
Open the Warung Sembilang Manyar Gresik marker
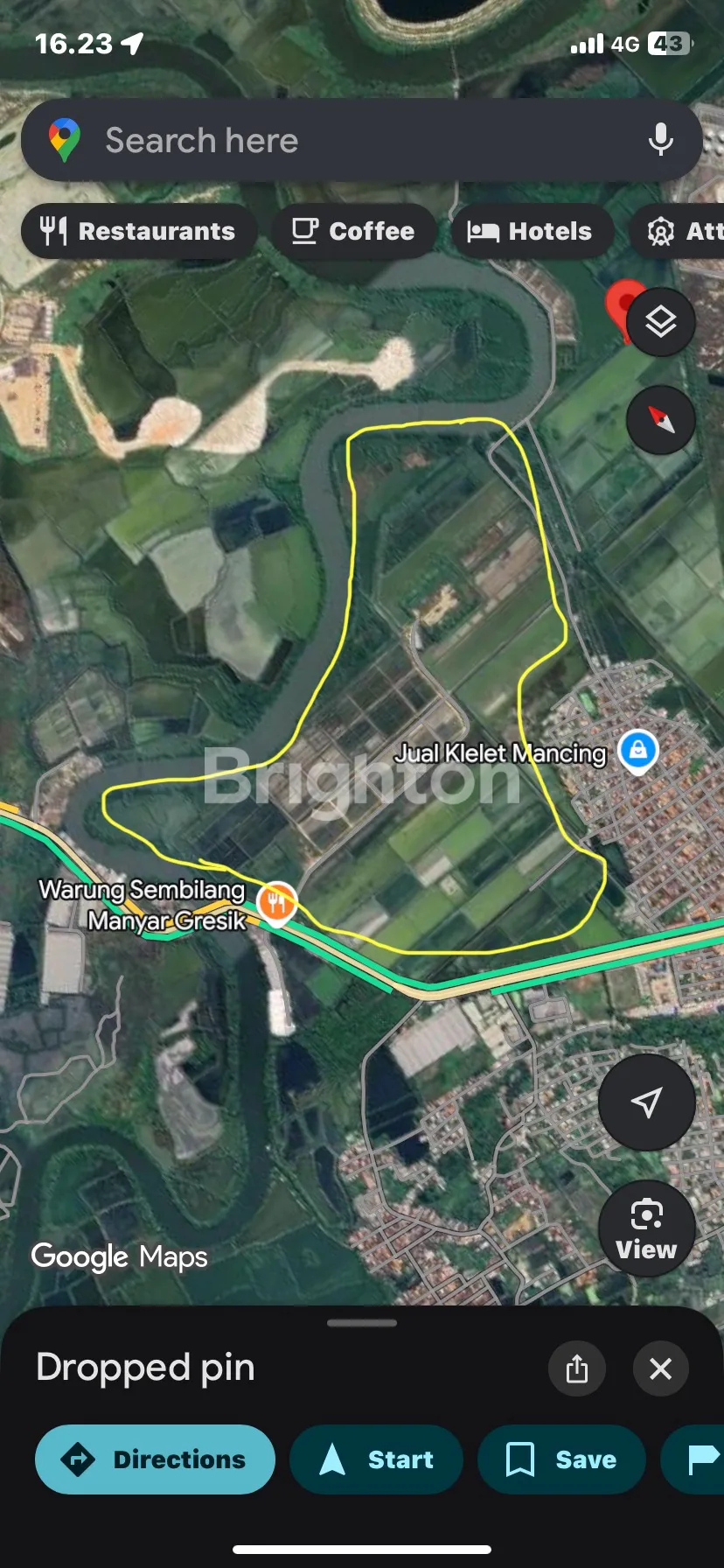pos(277,901)
